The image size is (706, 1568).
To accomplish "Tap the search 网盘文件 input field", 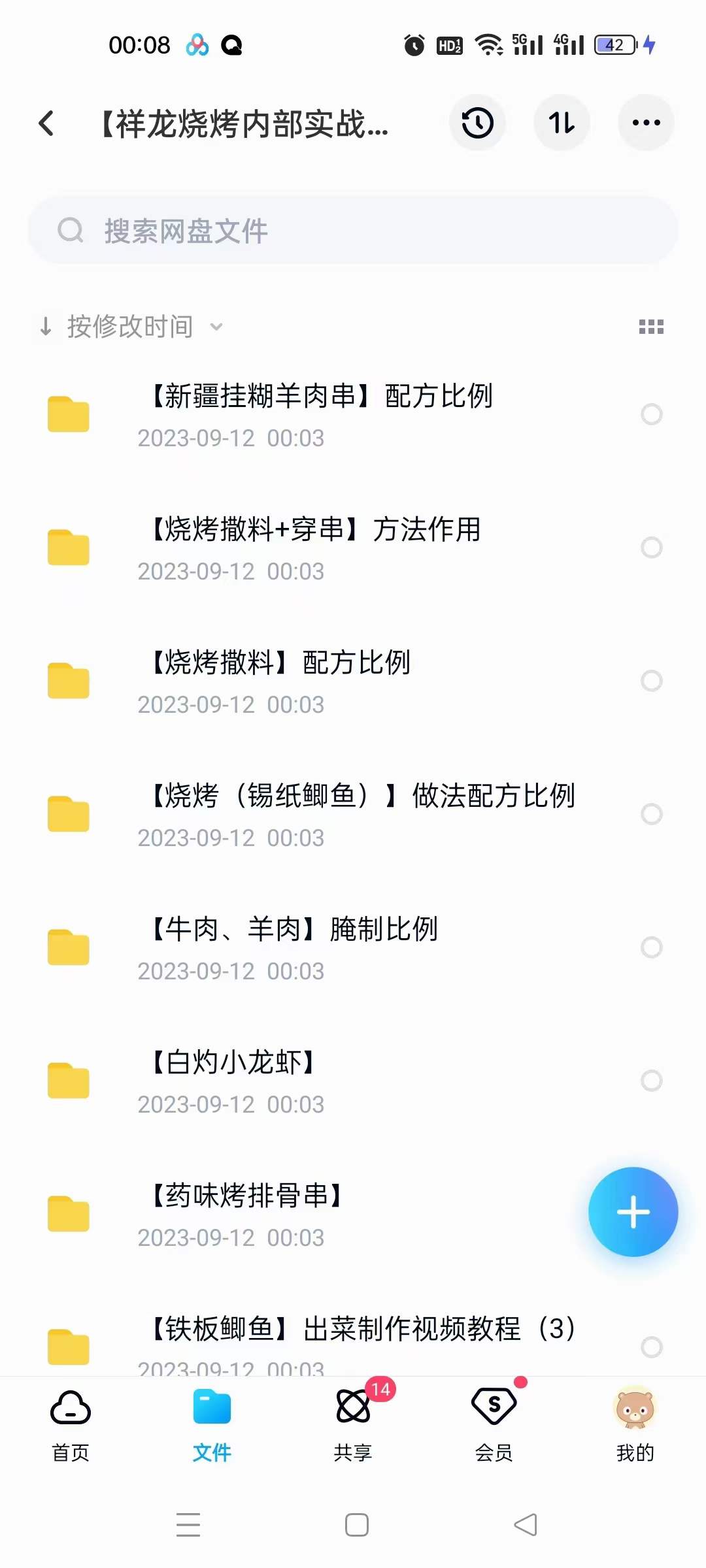I will point(353,230).
